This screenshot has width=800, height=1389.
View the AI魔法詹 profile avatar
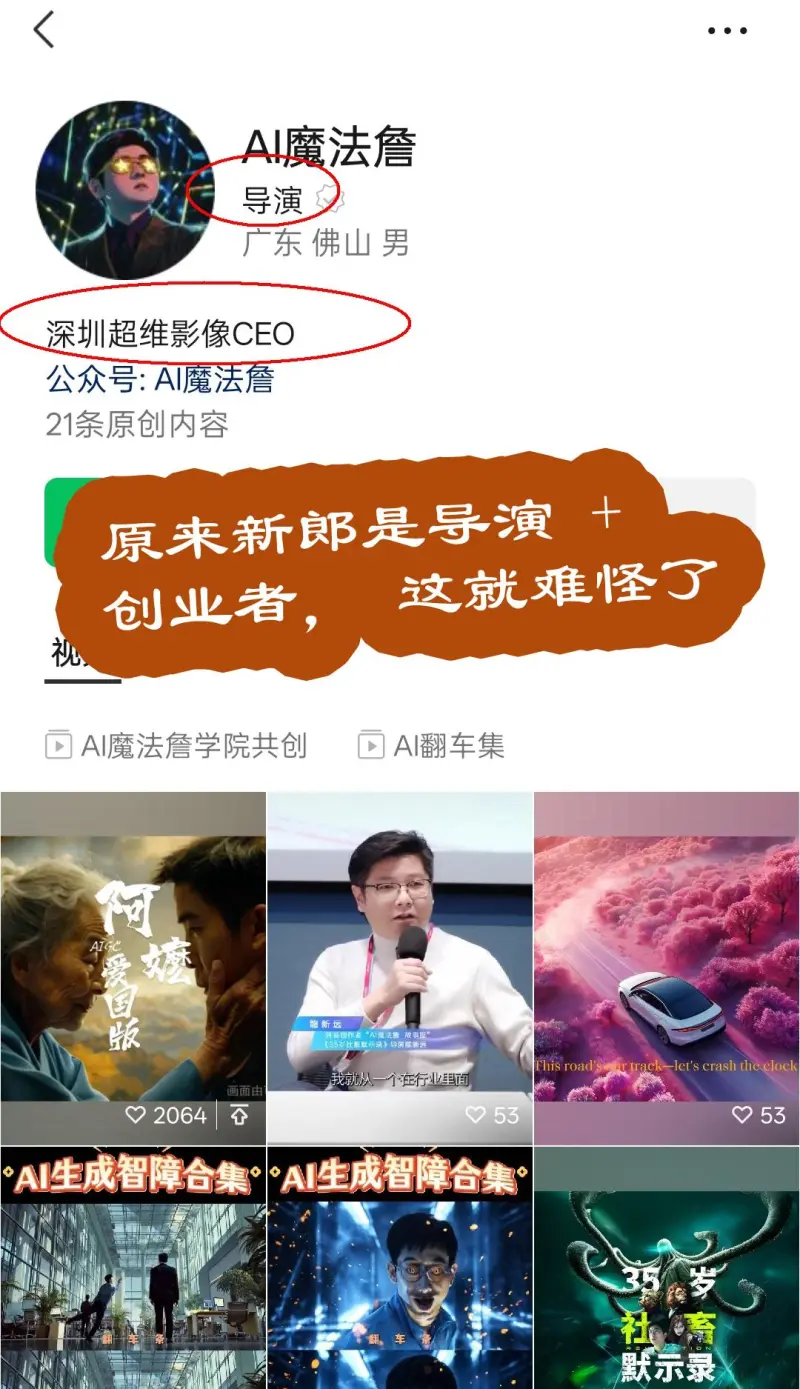click(x=124, y=189)
